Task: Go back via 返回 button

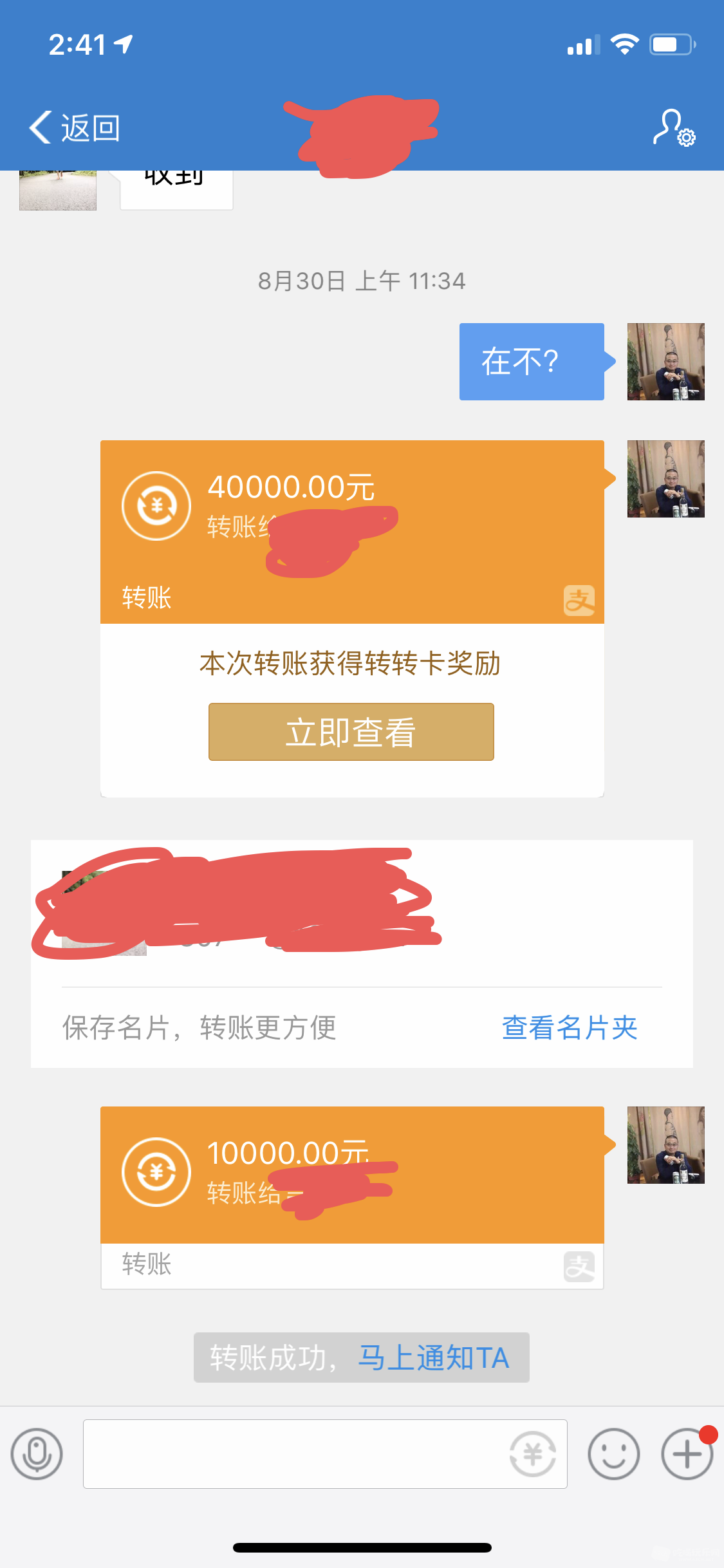Action: pyautogui.click(x=74, y=127)
